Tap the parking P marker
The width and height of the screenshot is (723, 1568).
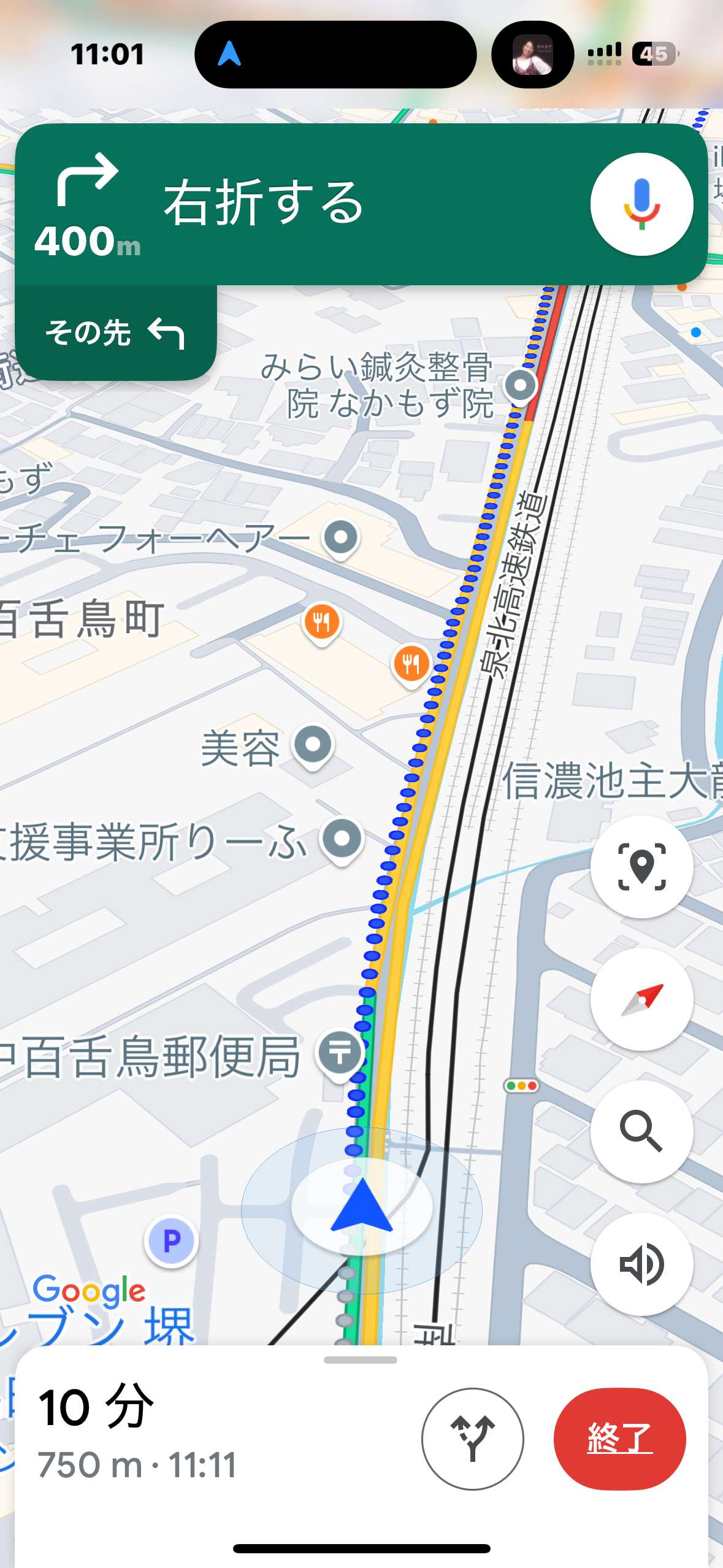click(x=172, y=1242)
